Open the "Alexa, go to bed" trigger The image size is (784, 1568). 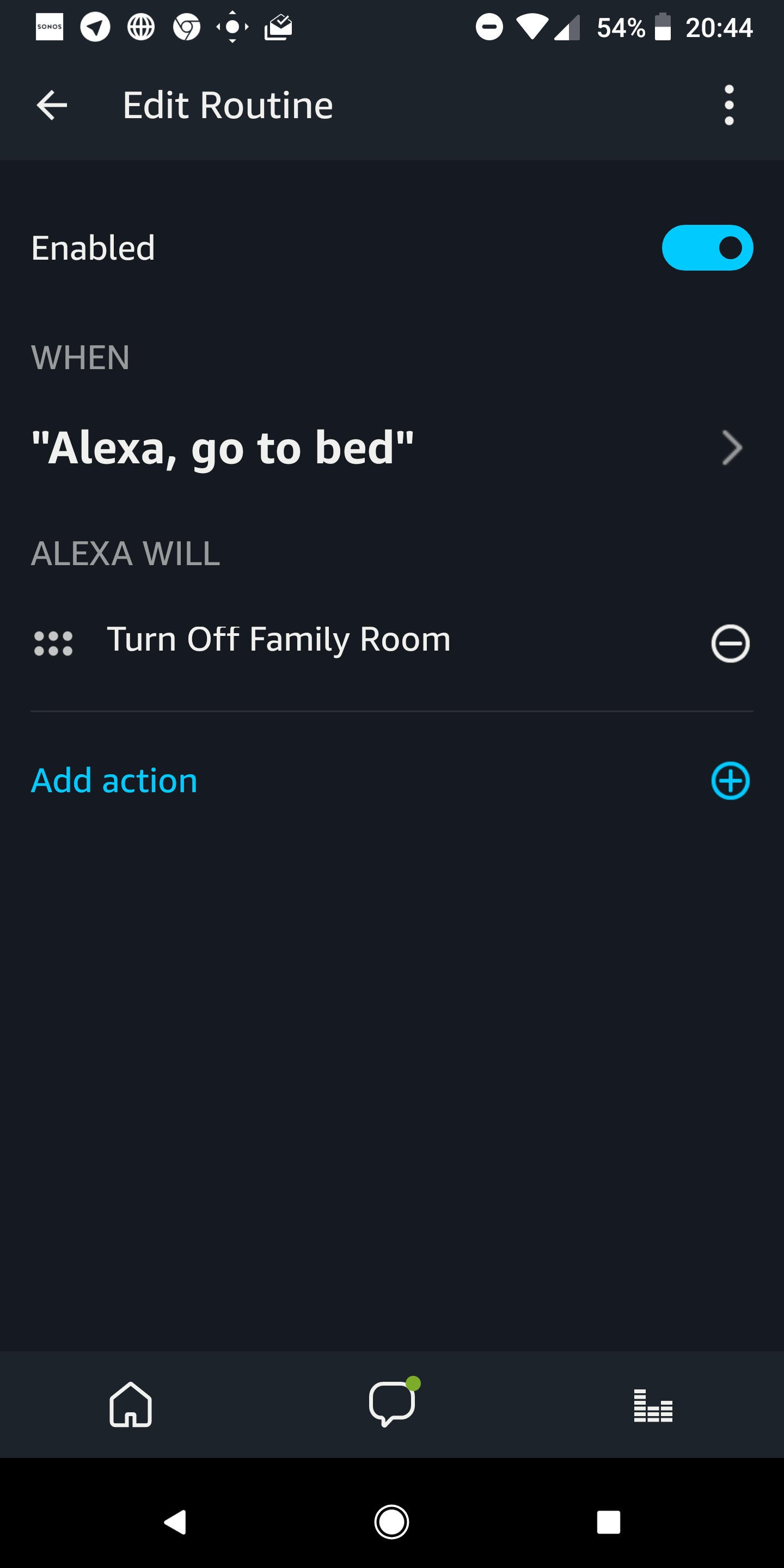(x=392, y=448)
